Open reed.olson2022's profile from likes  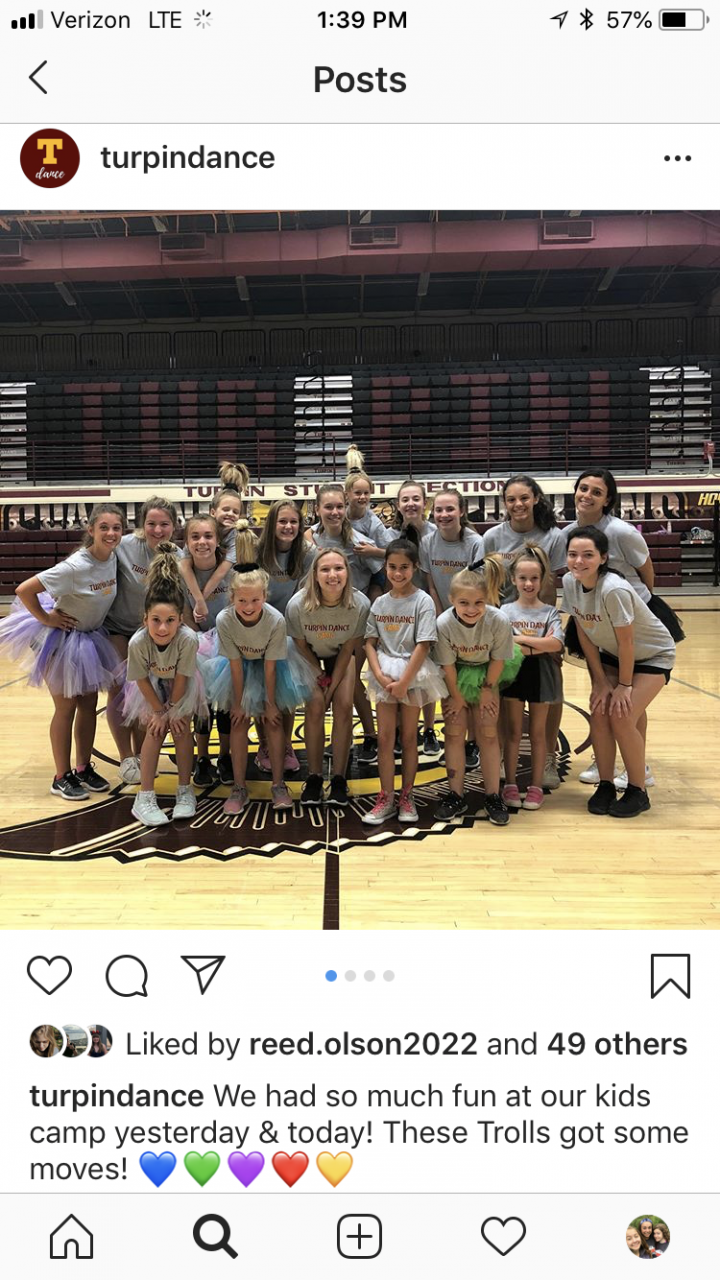pyautogui.click(x=362, y=1044)
